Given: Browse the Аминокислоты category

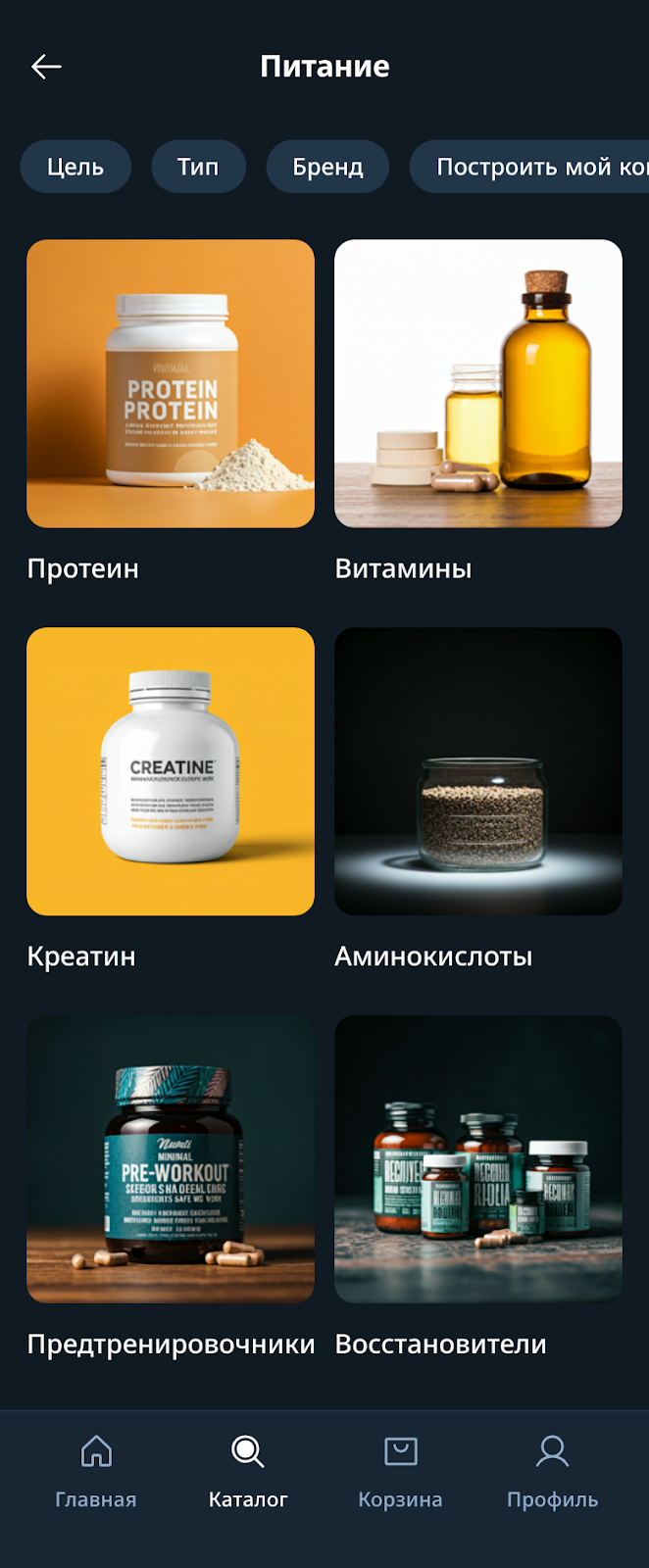Looking at the screenshot, I should point(478,771).
